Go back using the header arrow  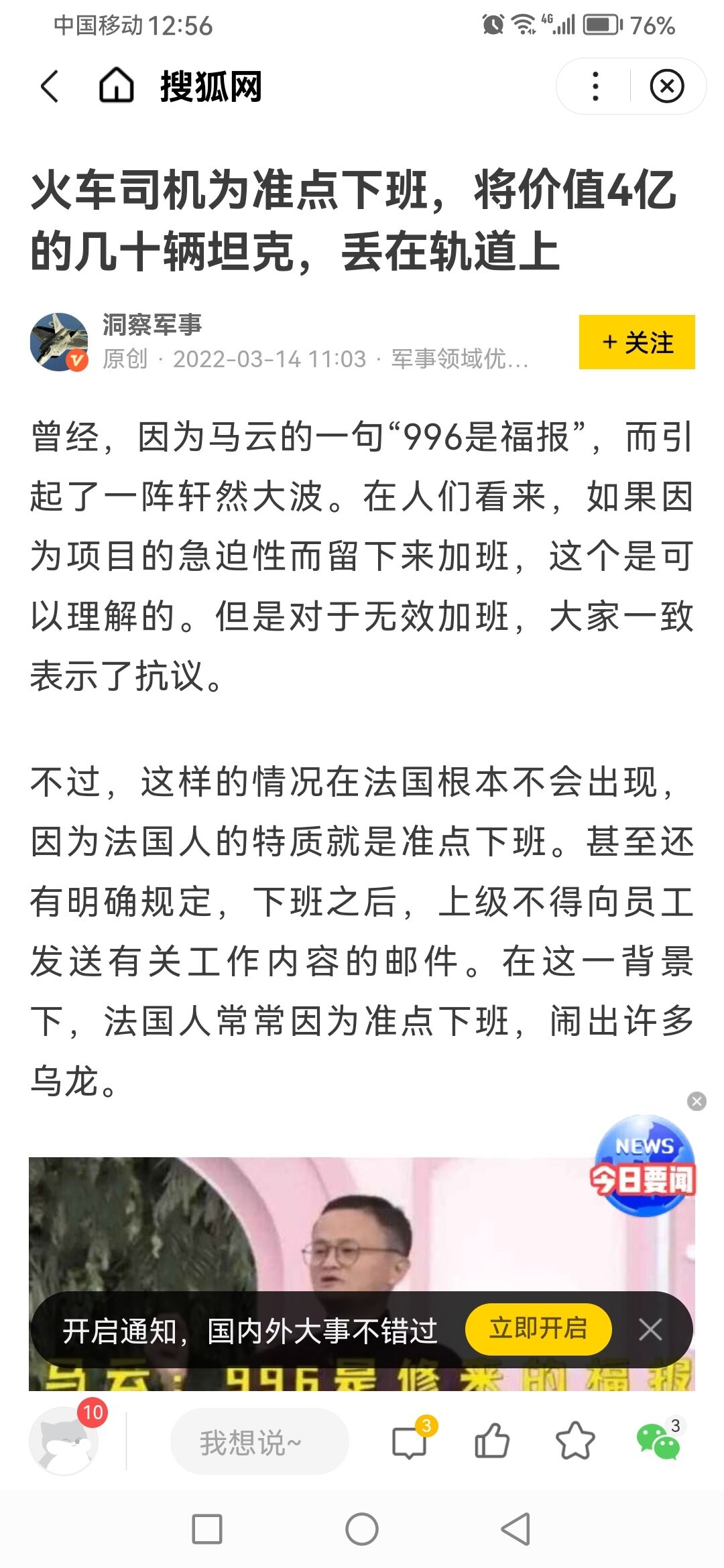(x=50, y=86)
